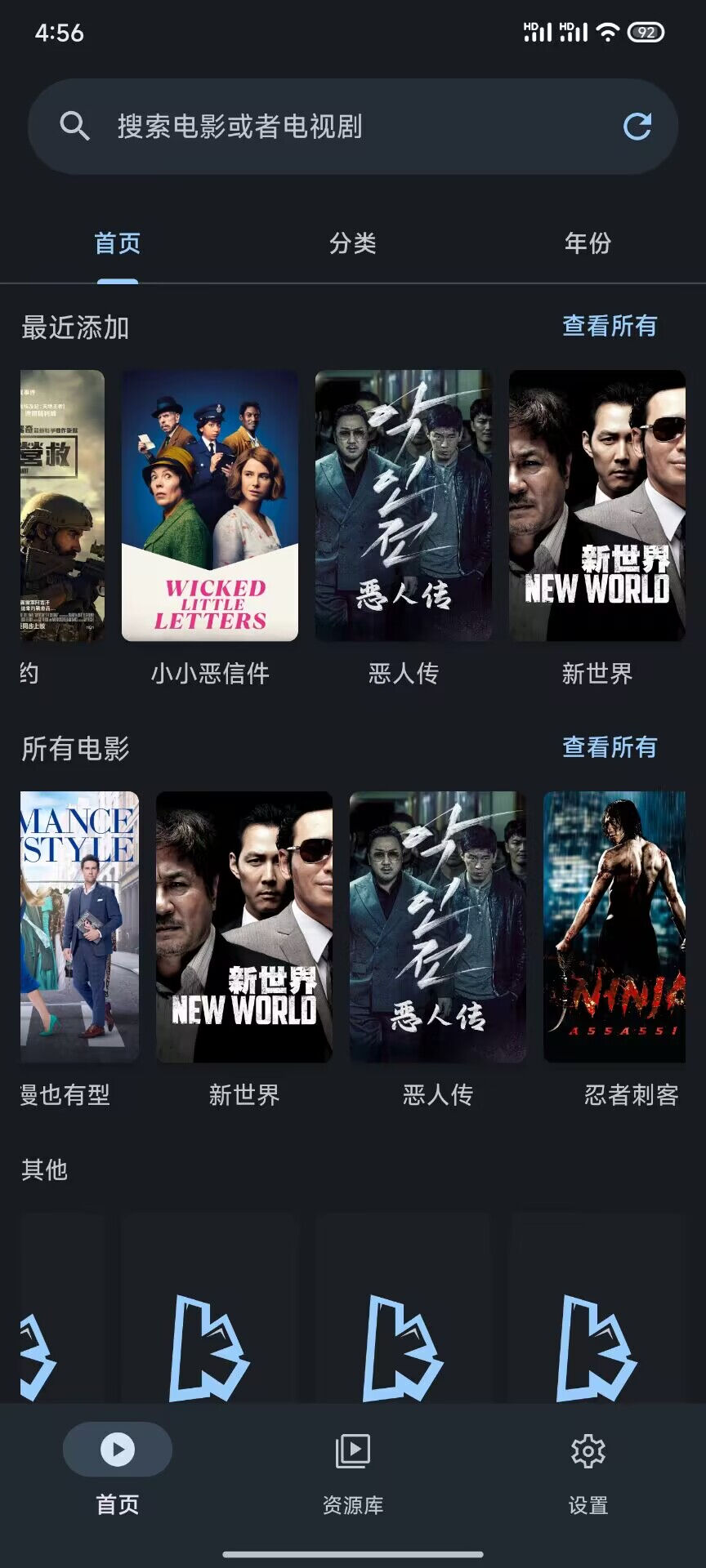Select the 首页 top tab
The width and height of the screenshot is (706, 1568).
pyautogui.click(x=118, y=243)
